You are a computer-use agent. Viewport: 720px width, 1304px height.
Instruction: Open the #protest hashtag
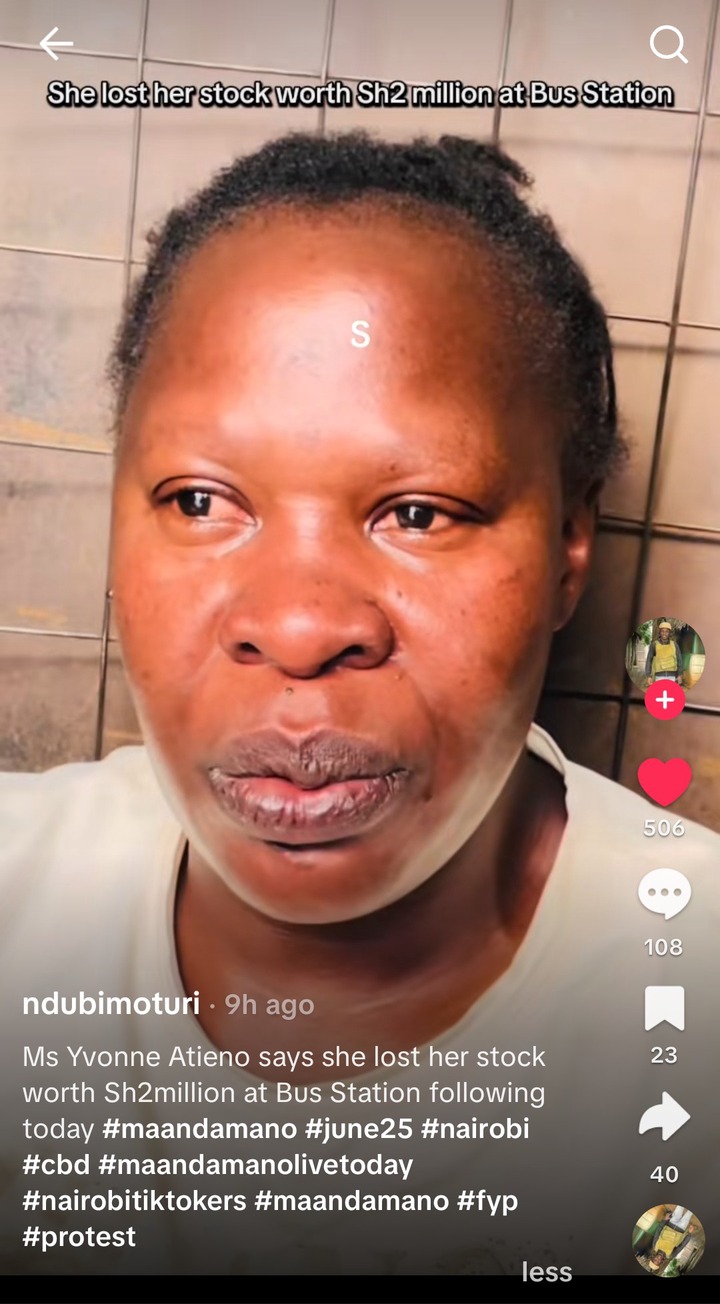tap(79, 1237)
